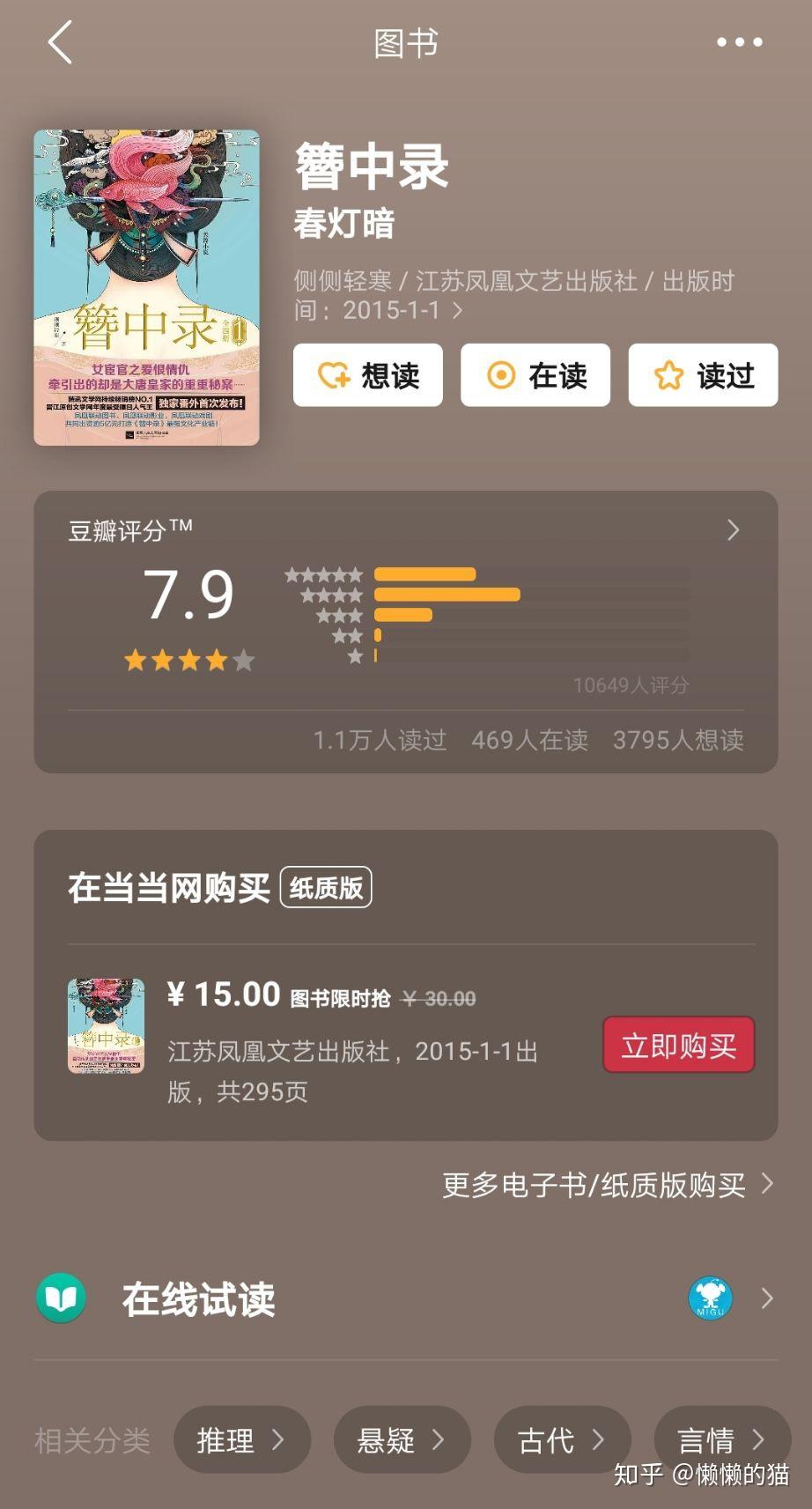Open the 豆瓣评分 rating details
The width and height of the screenshot is (812, 1509).
[x=406, y=529]
